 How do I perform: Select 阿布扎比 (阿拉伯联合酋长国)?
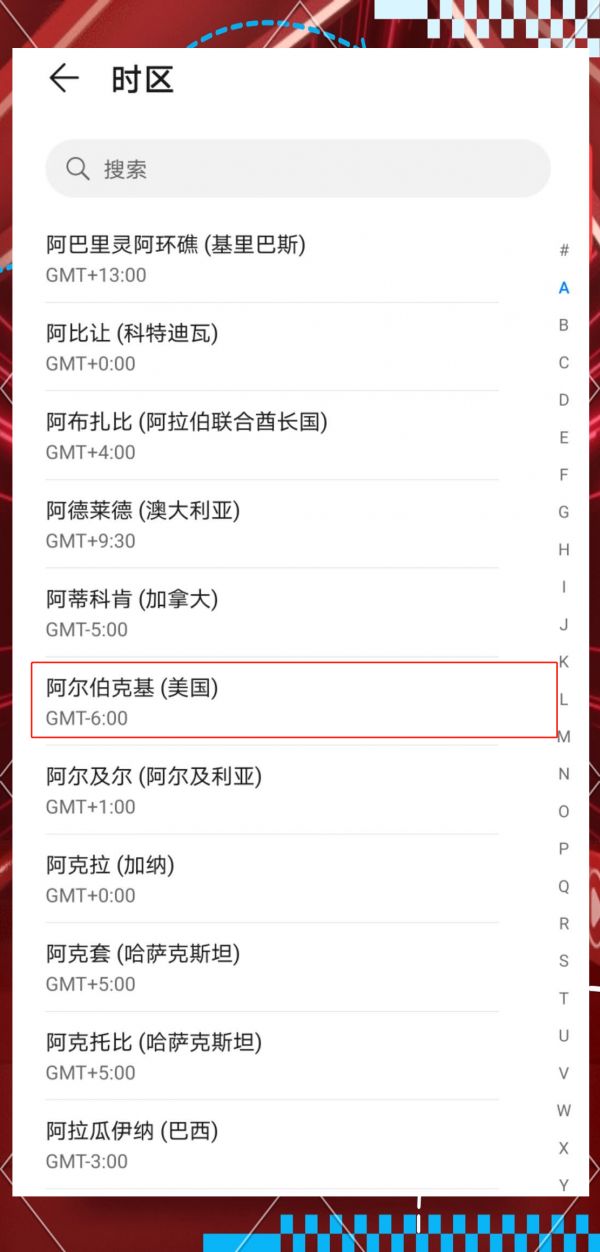click(x=272, y=436)
